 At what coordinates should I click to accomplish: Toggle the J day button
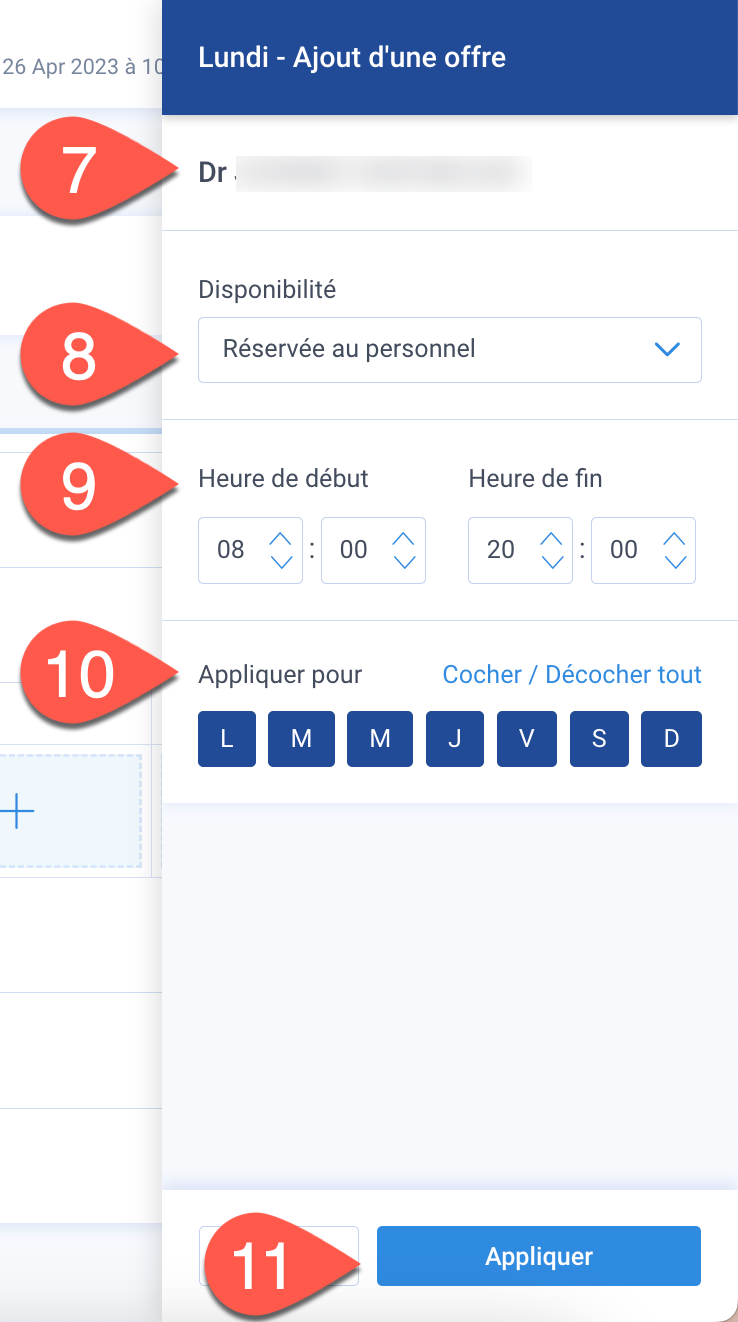coord(455,739)
